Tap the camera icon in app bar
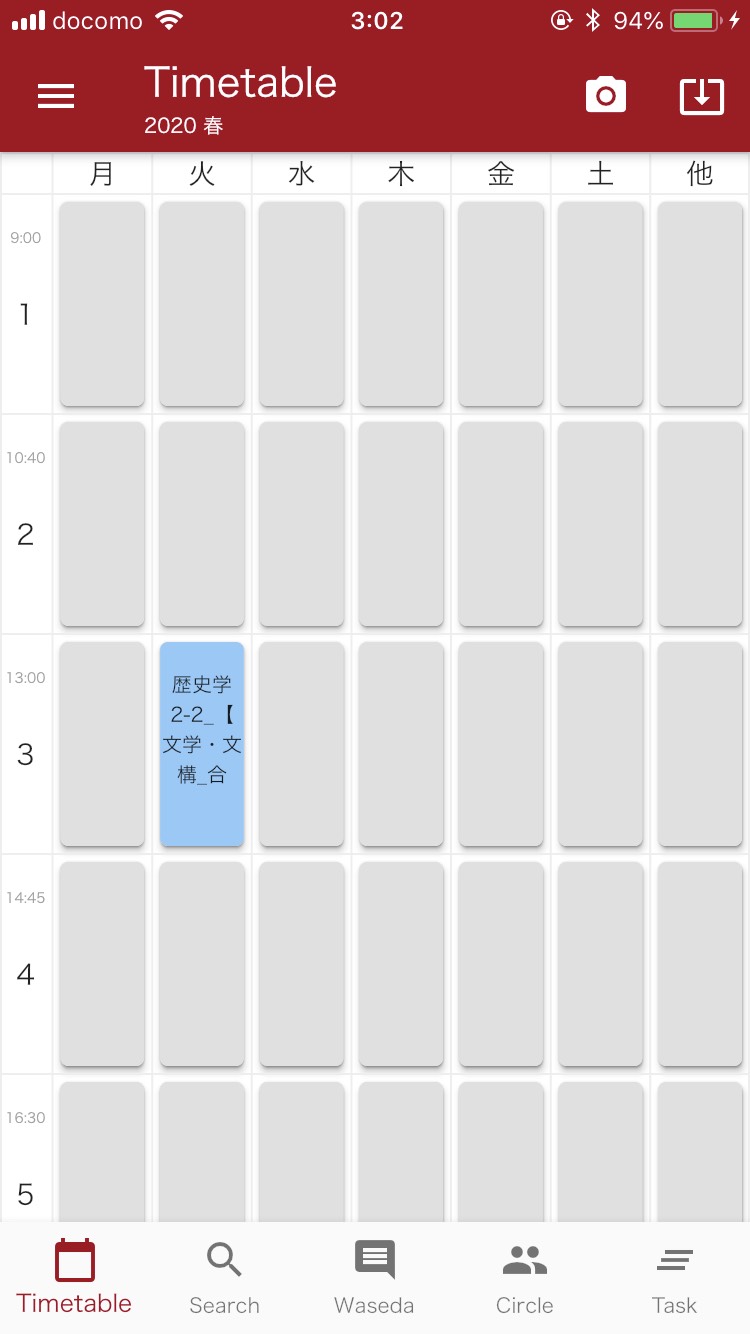The image size is (750, 1334). (x=606, y=96)
